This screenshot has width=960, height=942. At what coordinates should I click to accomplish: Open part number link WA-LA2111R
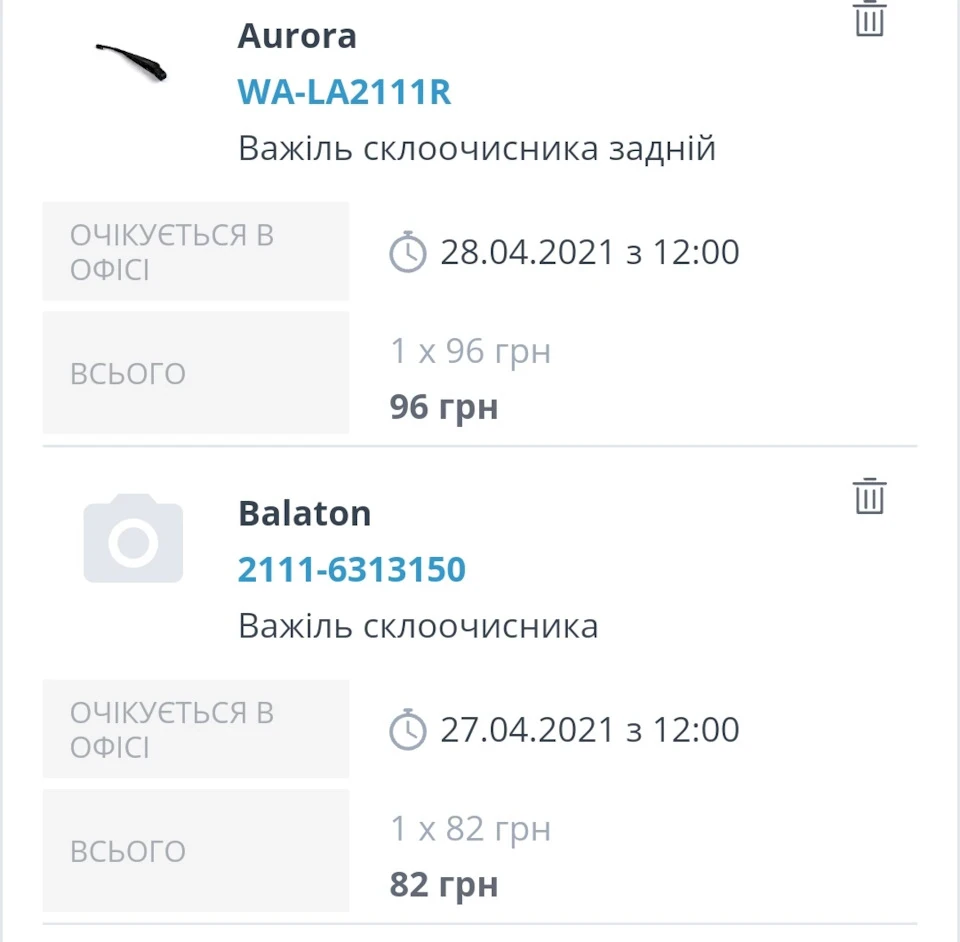pyautogui.click(x=344, y=92)
